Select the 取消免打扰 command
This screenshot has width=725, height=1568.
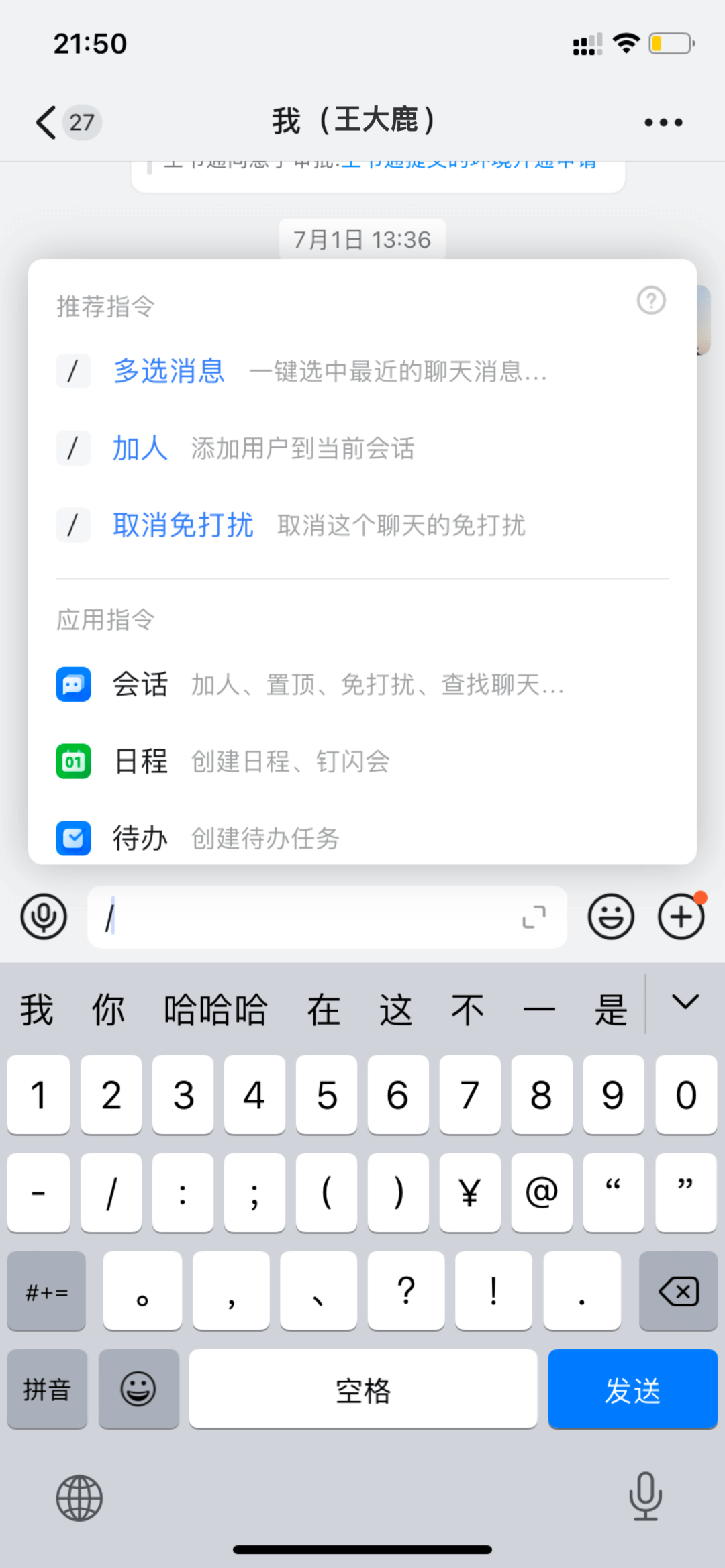pyautogui.click(x=183, y=525)
